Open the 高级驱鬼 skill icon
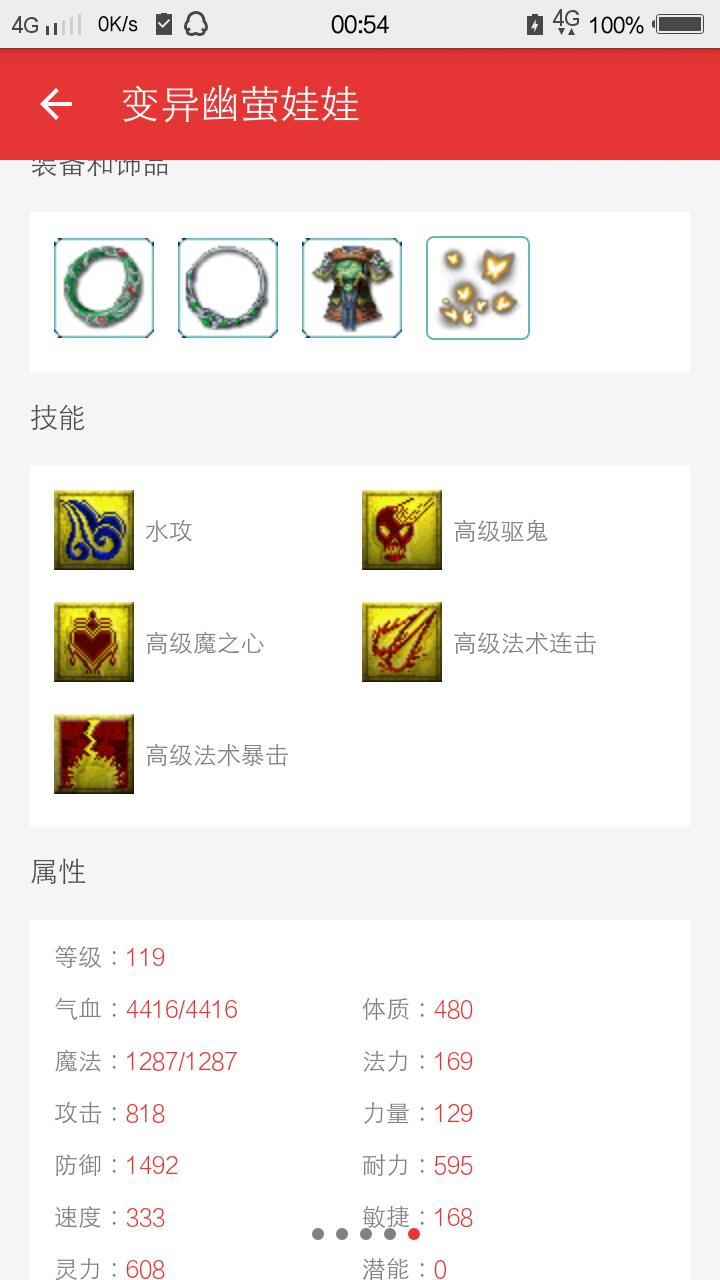The height and width of the screenshot is (1280, 720). (402, 530)
